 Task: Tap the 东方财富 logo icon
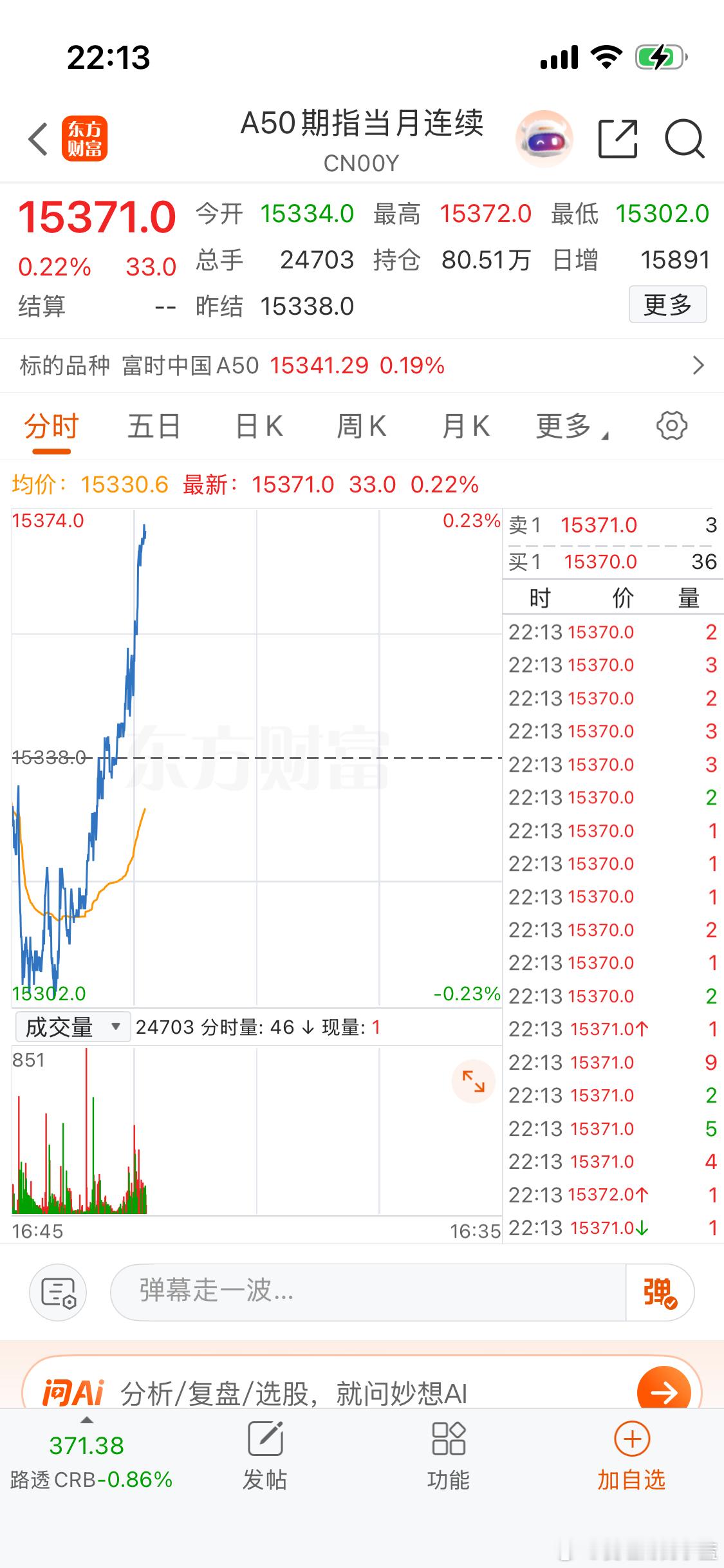point(83,138)
